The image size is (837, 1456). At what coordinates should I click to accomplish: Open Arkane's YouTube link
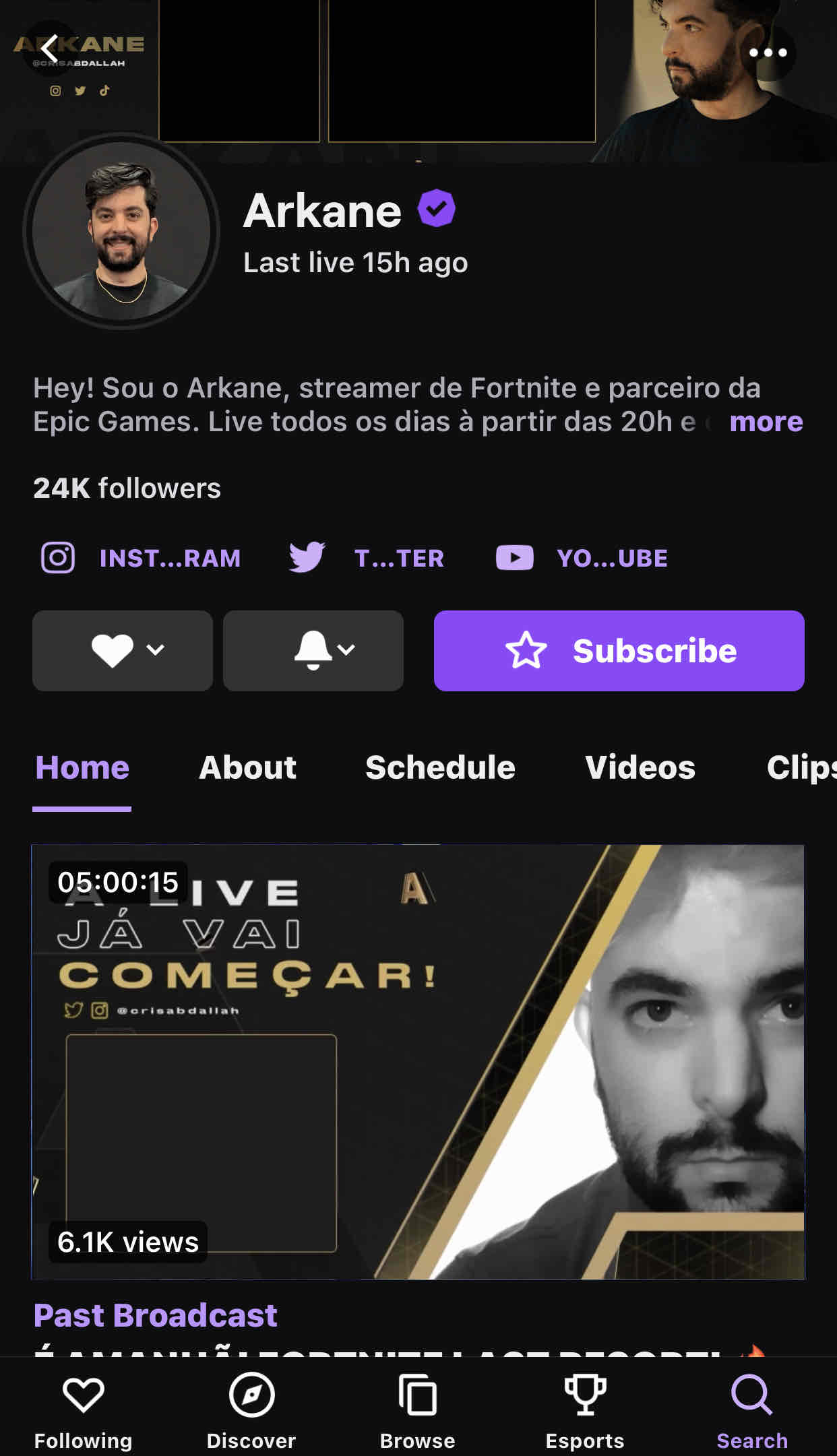(582, 558)
